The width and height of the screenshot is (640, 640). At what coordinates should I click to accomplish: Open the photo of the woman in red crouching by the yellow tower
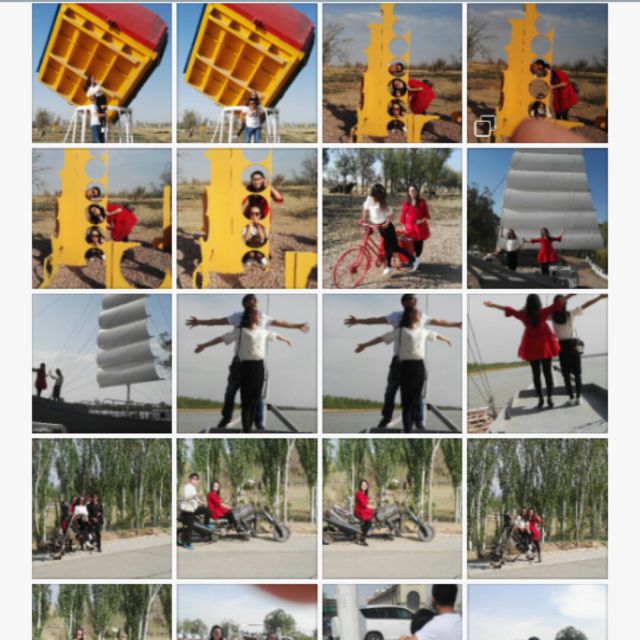[x=102, y=218]
